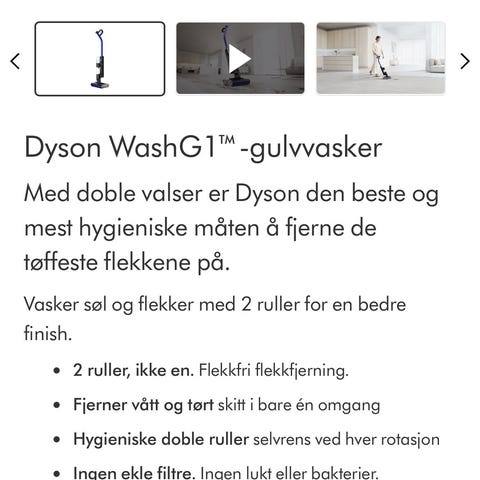The image size is (480, 480).
Task: Open the thumbnail of person cleaning floor
Action: point(381,58)
